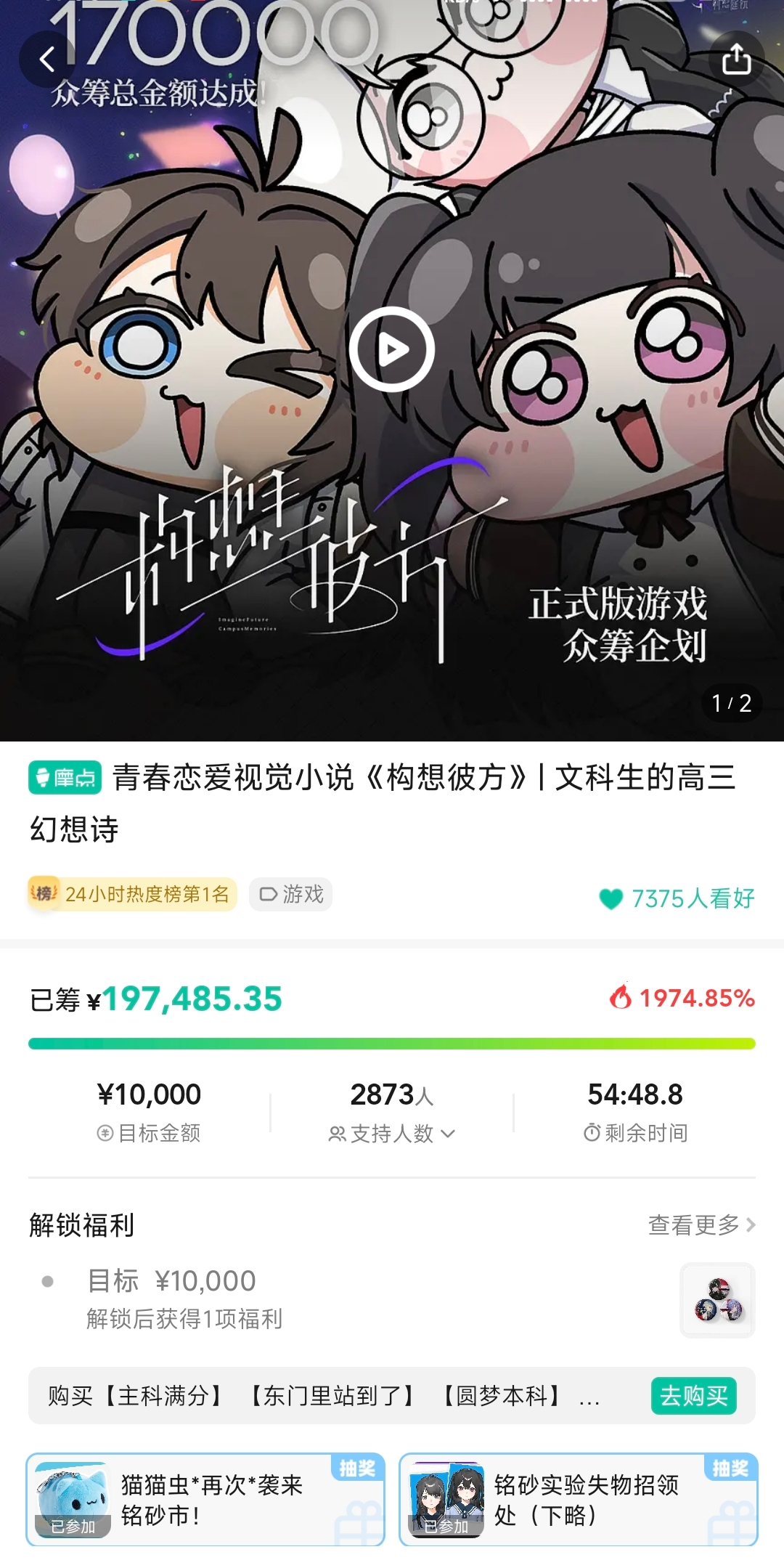Open 猫猫虫*再次*袭来 铭砂市 lottery card
Screen dimensions: 784x1560
click(205, 1499)
